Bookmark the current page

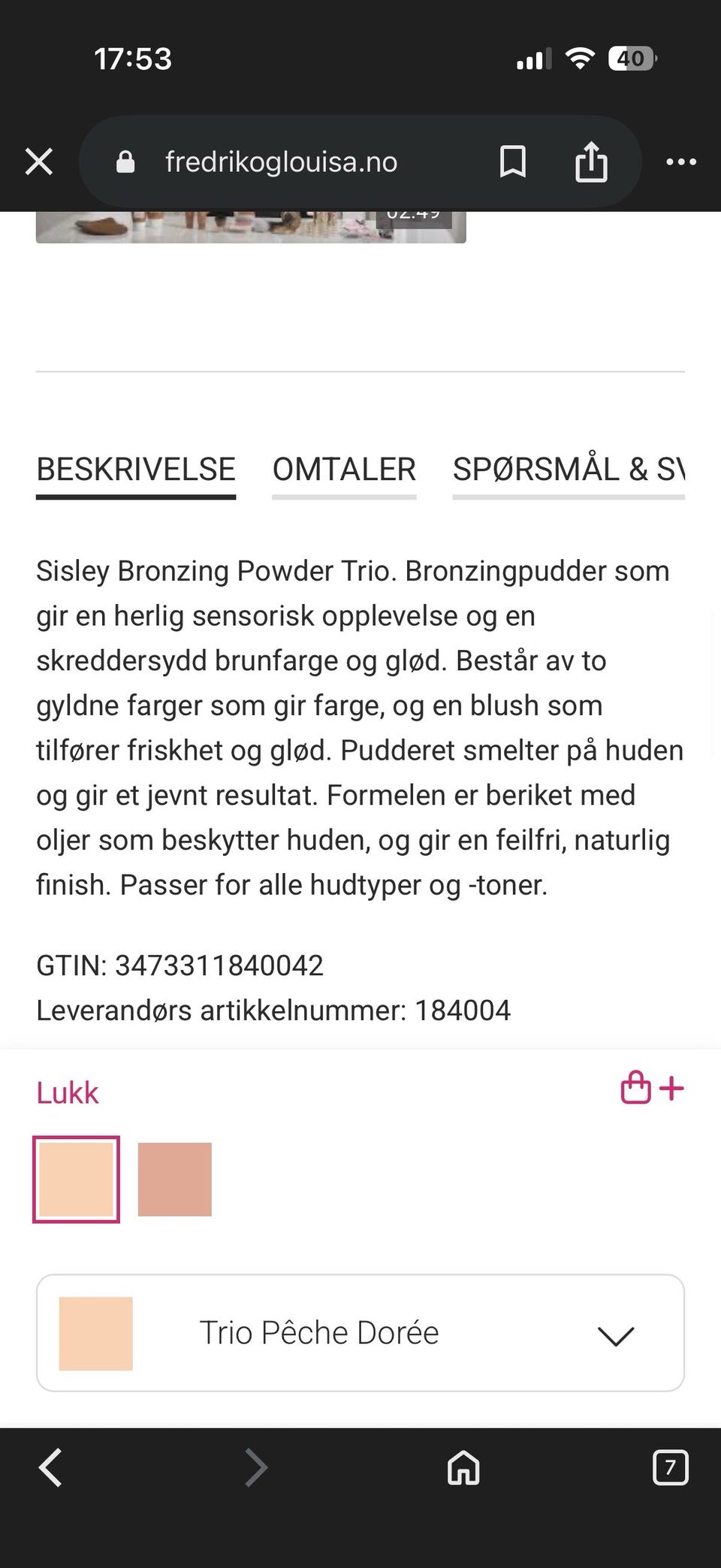click(x=513, y=161)
